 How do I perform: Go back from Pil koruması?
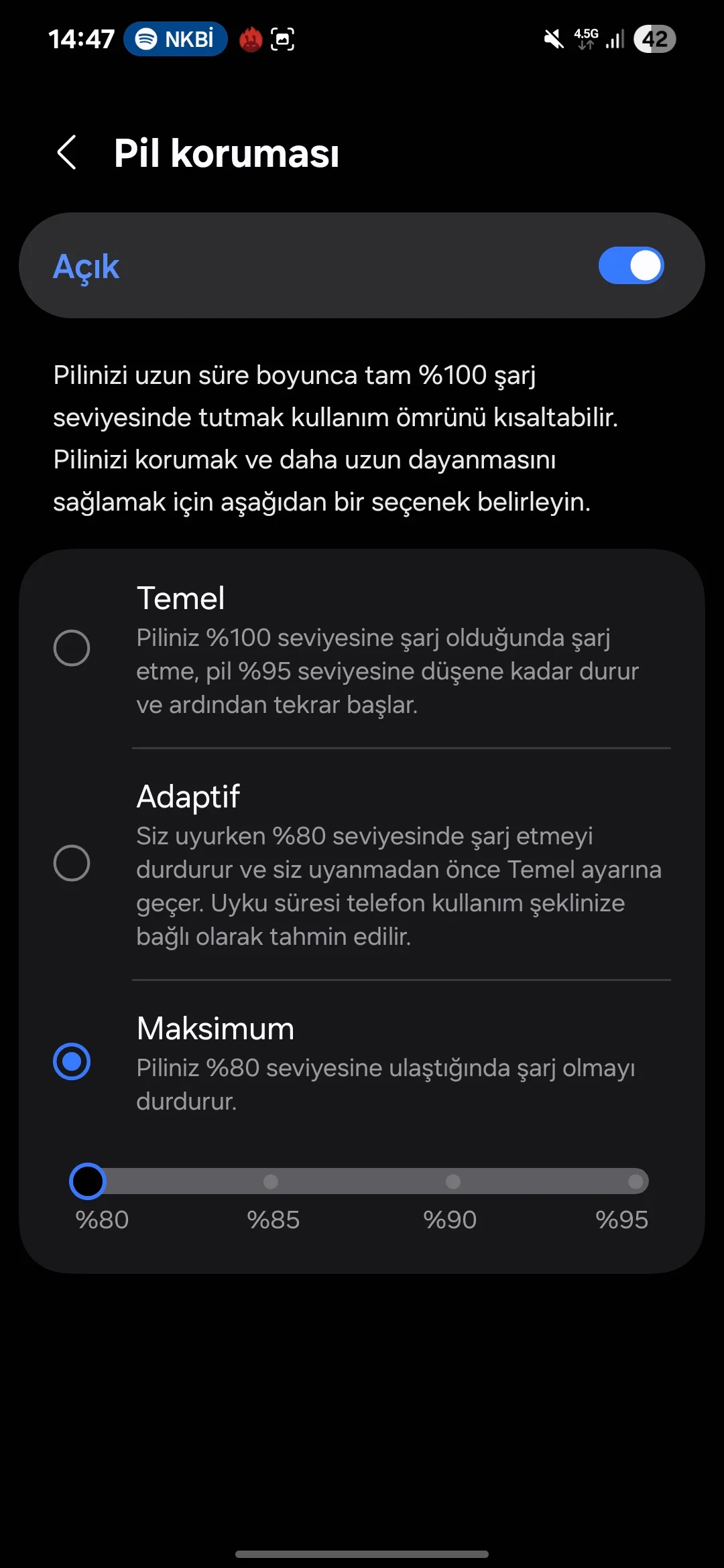pyautogui.click(x=67, y=153)
